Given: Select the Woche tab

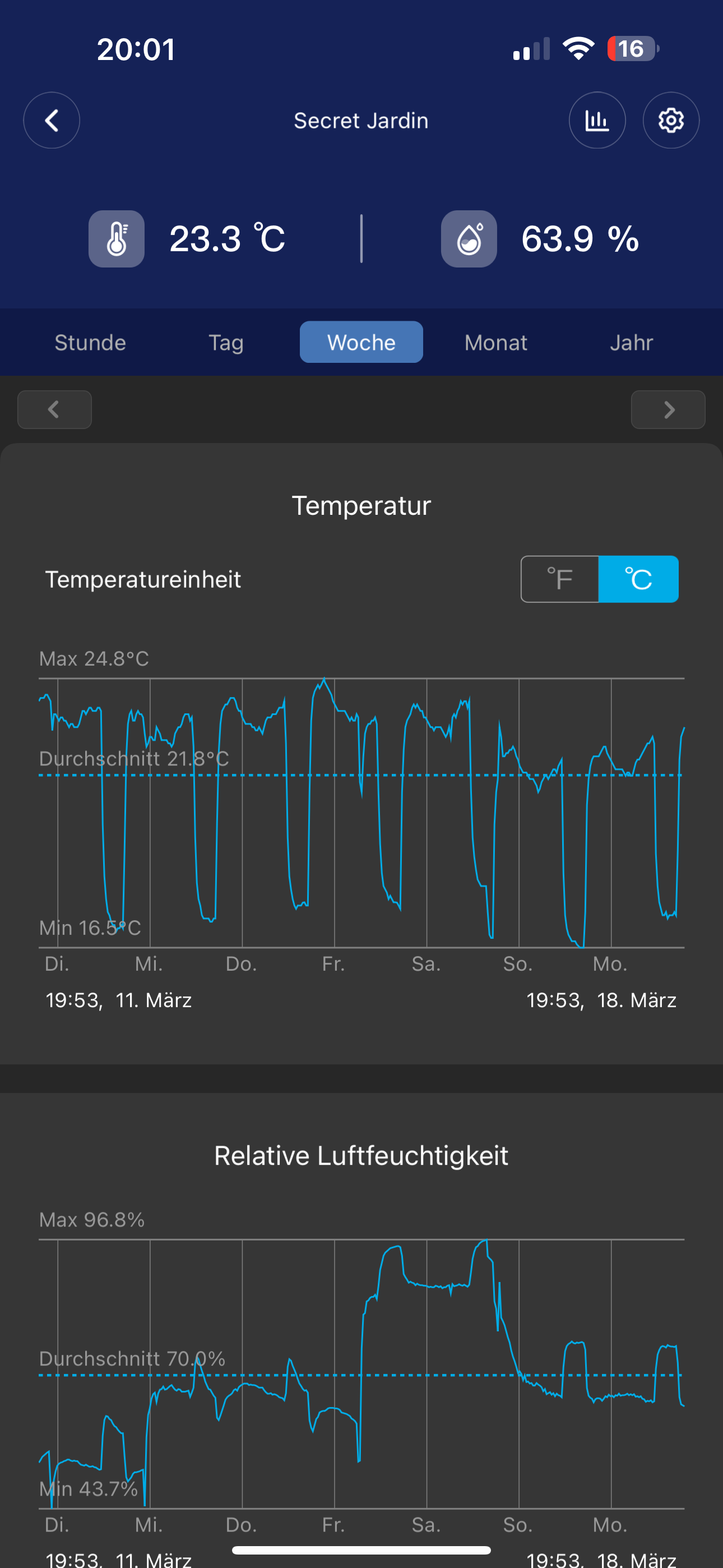Looking at the screenshot, I should click(361, 342).
